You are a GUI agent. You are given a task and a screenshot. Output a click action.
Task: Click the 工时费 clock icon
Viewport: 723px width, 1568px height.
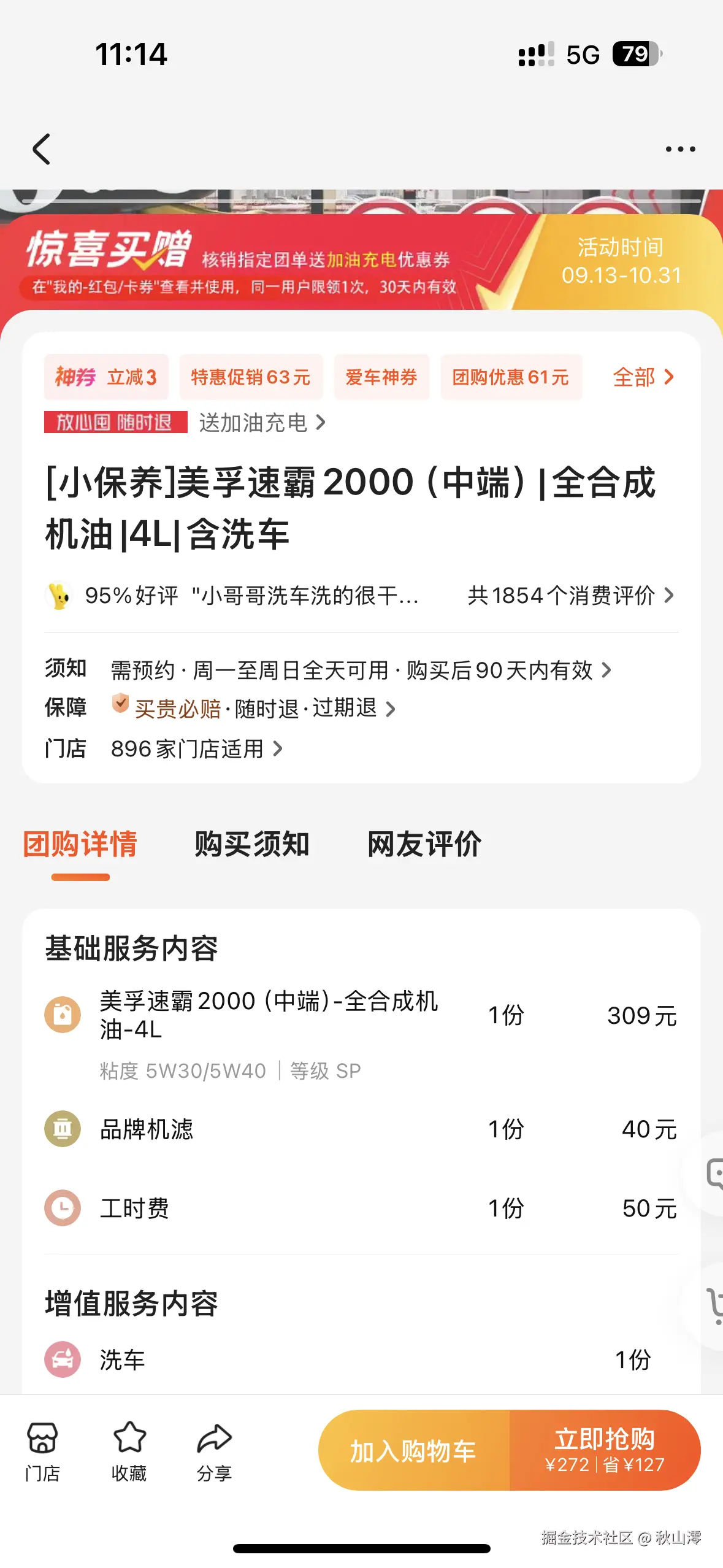click(62, 1207)
